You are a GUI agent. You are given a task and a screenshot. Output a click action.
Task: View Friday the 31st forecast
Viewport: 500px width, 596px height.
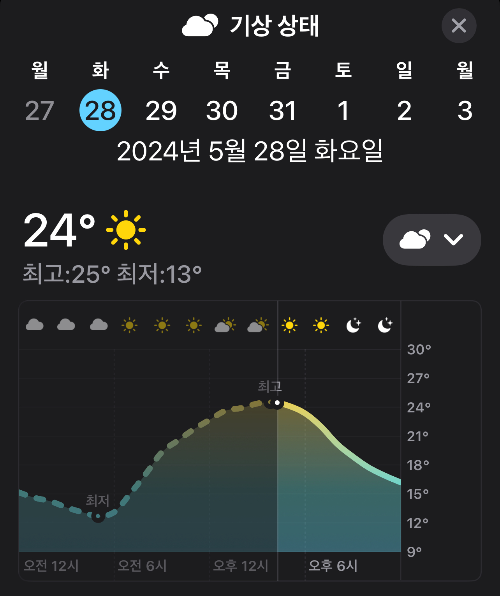[x=283, y=111]
